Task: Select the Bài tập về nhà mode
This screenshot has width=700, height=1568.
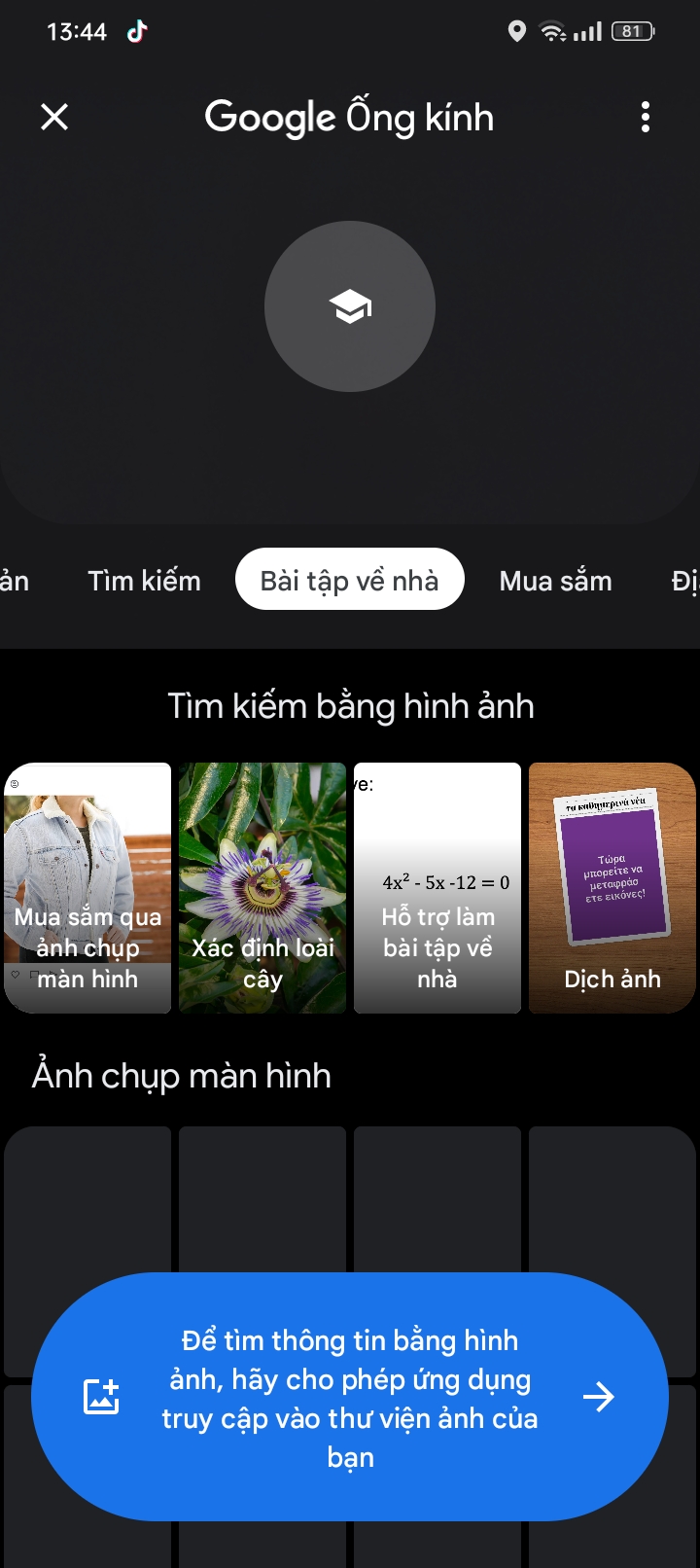Action: (x=350, y=581)
